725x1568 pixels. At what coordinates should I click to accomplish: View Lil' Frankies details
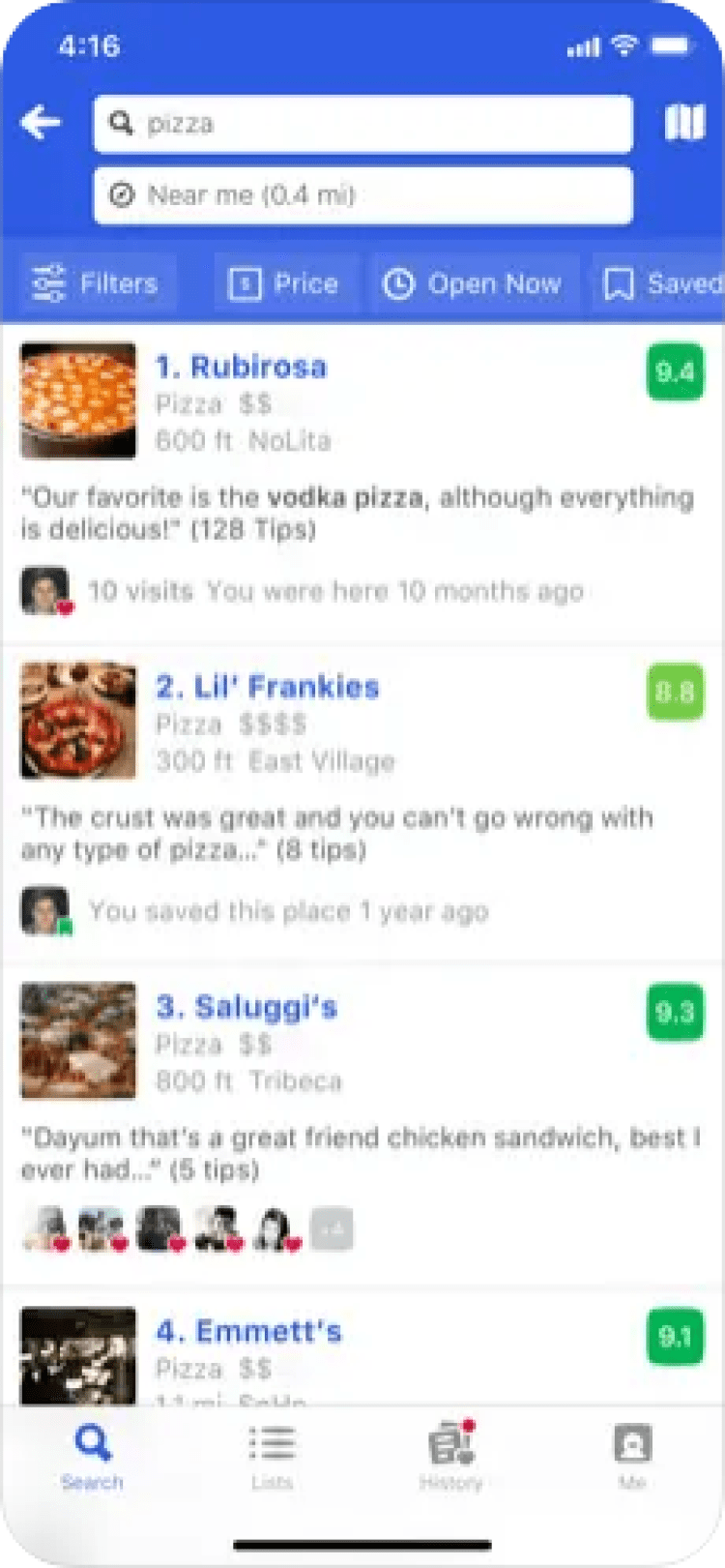pyautogui.click(x=268, y=687)
